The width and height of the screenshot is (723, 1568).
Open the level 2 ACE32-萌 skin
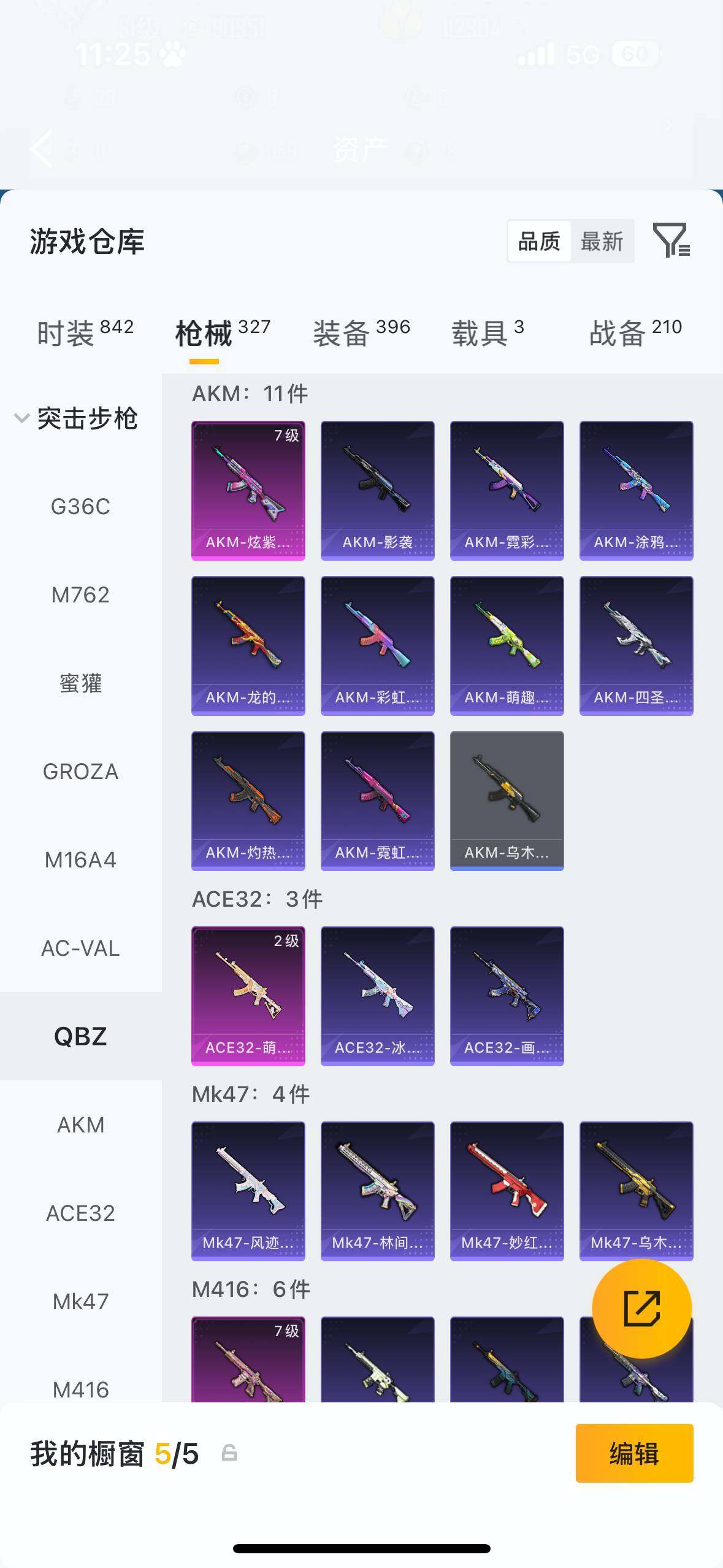(248, 996)
